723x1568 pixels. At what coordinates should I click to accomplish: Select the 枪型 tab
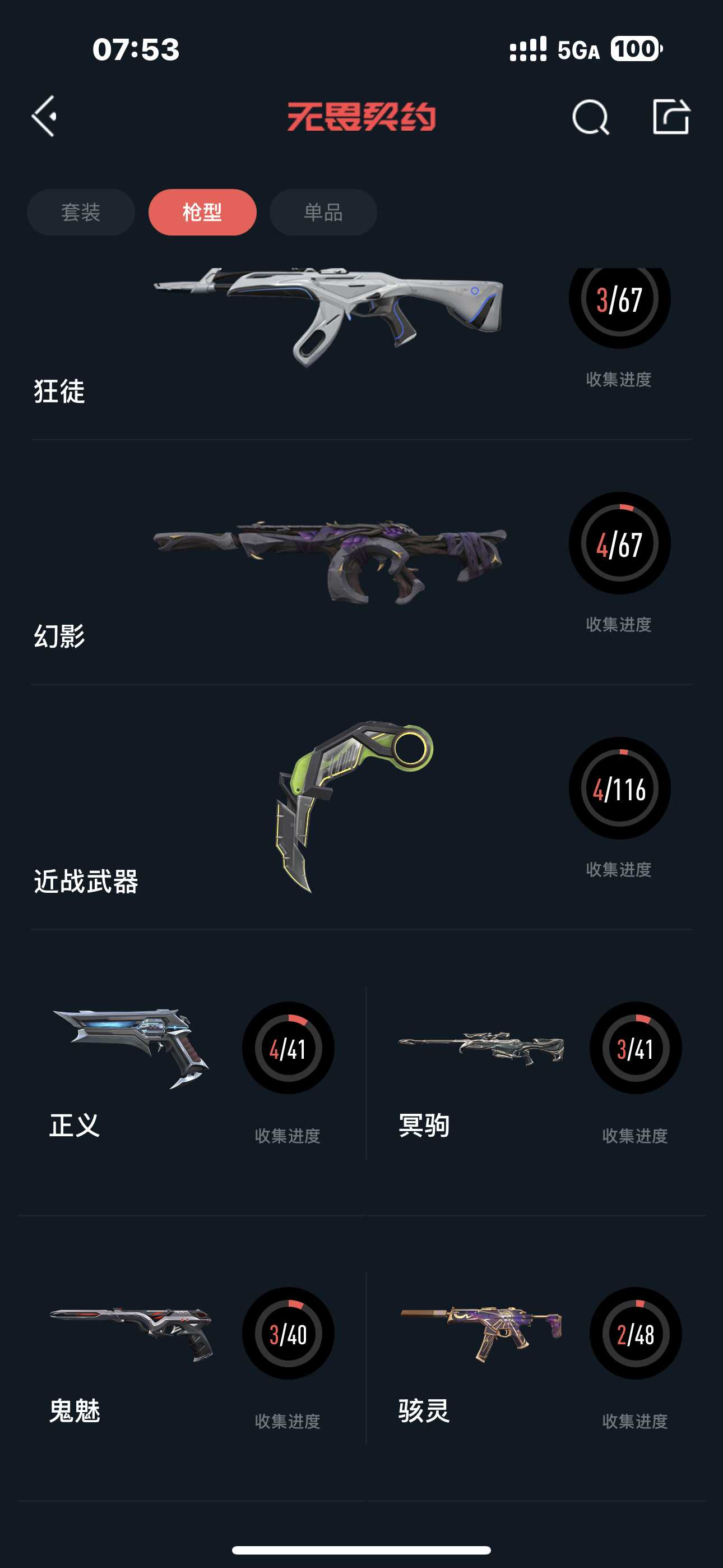(202, 213)
